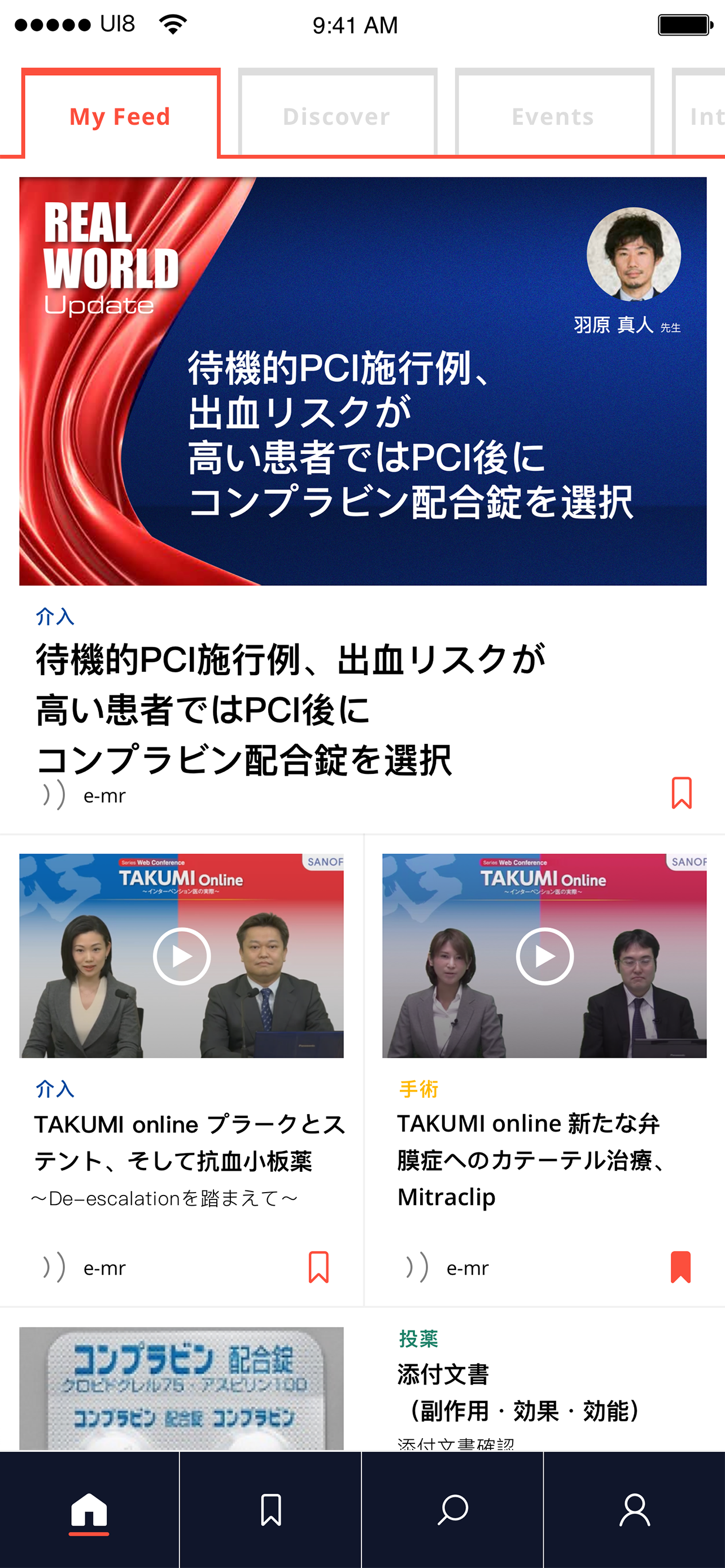The image size is (725, 1568).
Task: Open the profile tab in bottom bar
Action: 634,1509
